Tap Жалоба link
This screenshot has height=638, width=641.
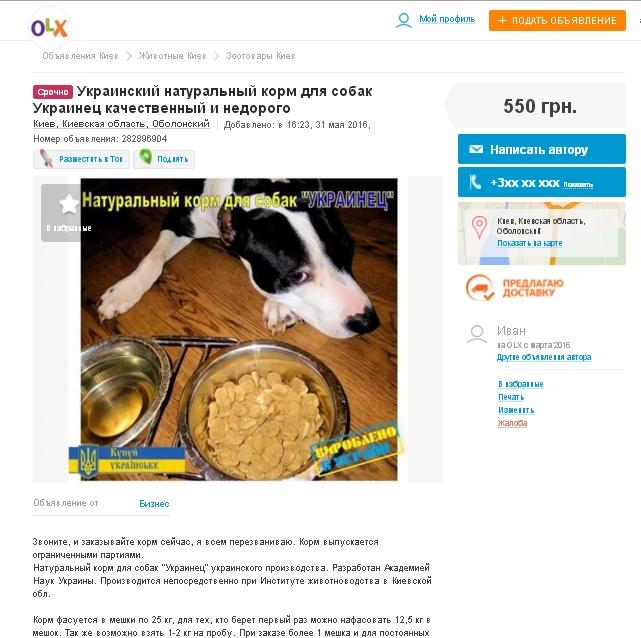point(512,423)
